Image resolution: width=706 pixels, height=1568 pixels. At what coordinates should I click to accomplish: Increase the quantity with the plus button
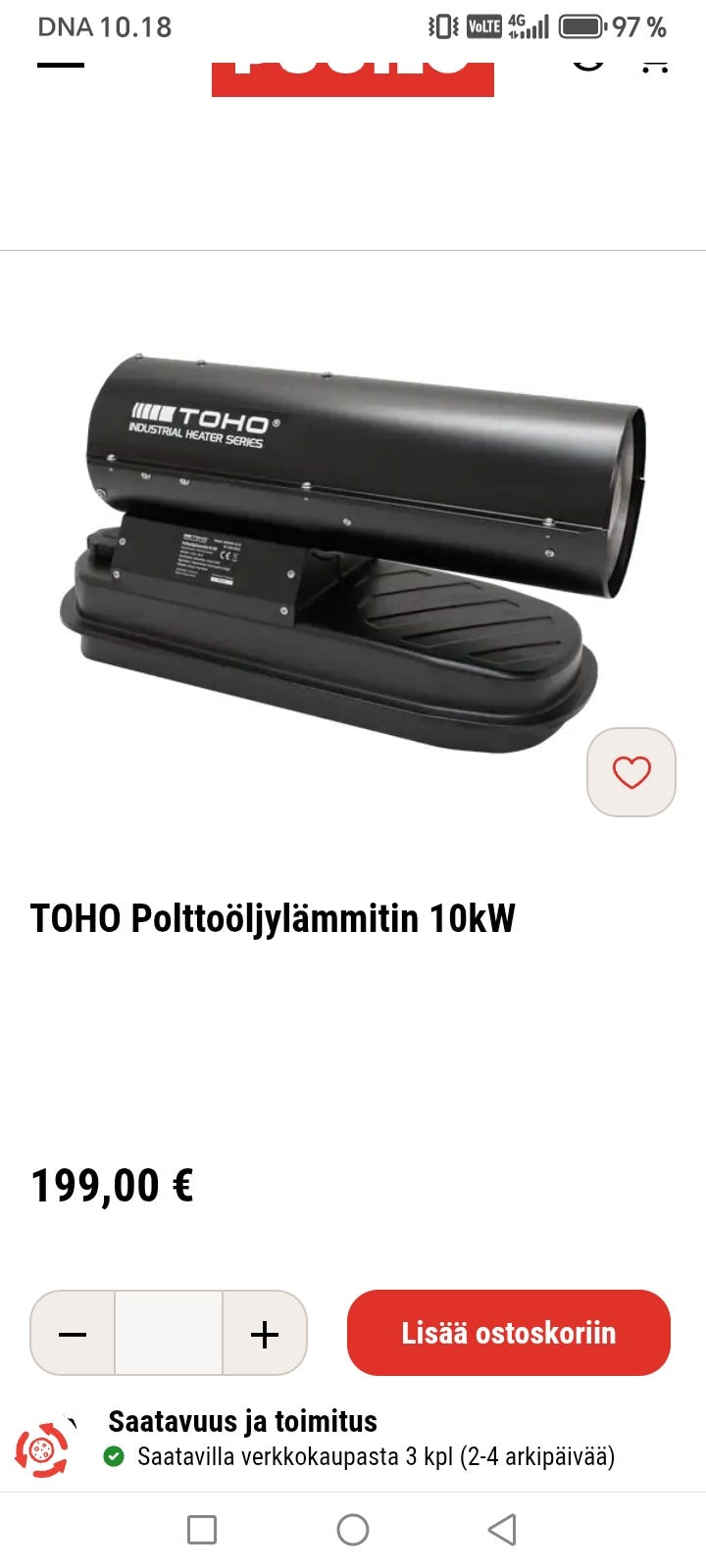click(265, 1334)
